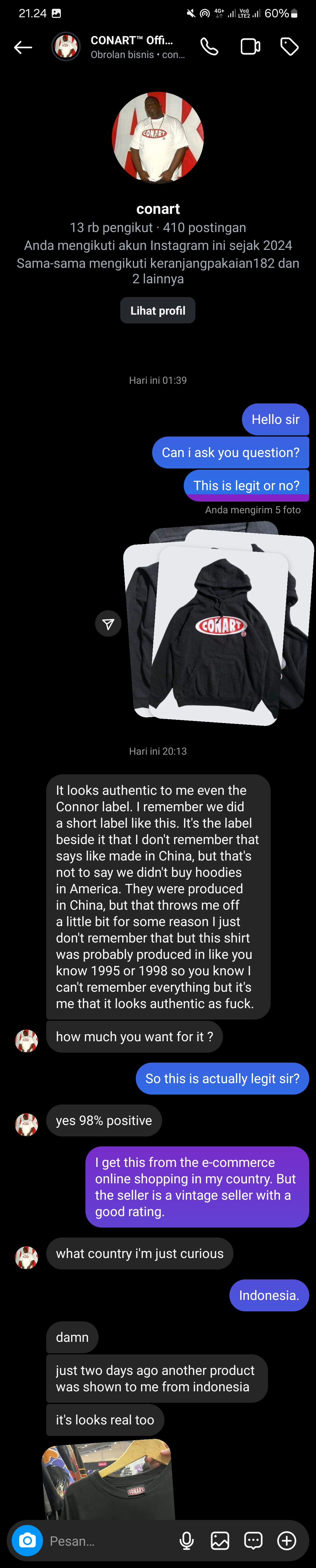The width and height of the screenshot is (316, 1568).
Task: Tap the Lihat profil button
Action: [158, 311]
